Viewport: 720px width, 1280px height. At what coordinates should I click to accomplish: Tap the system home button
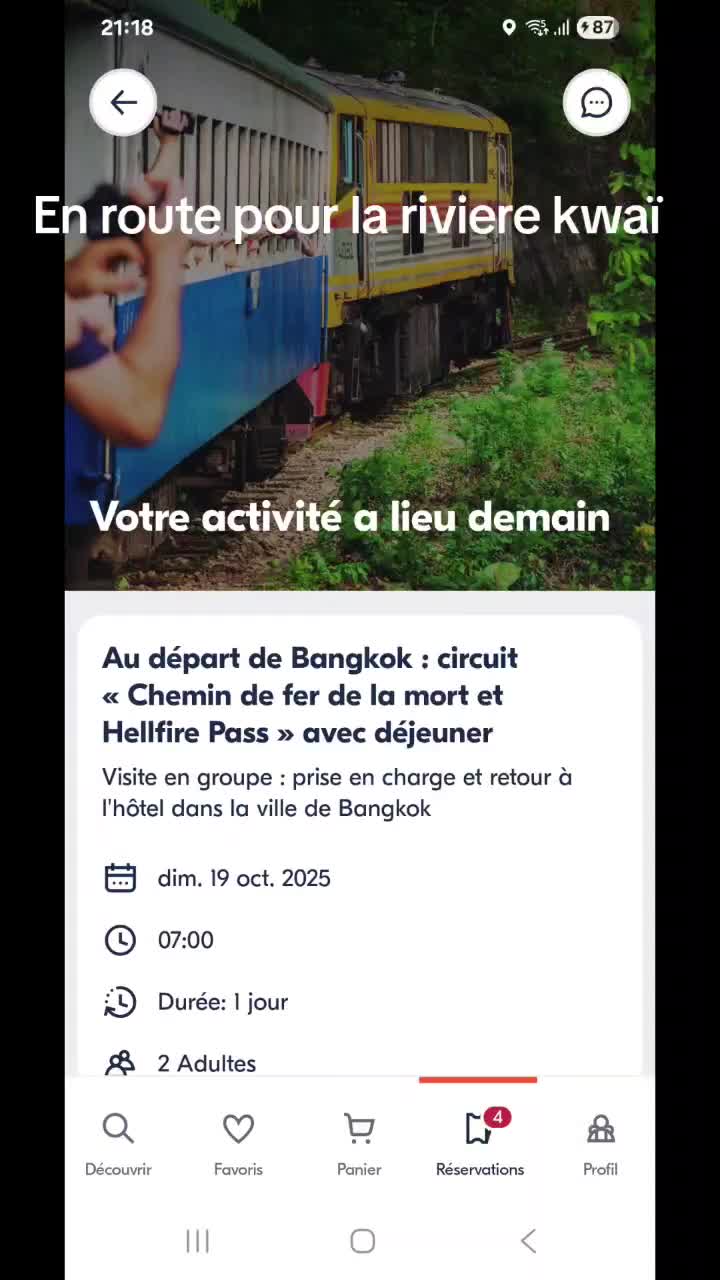tap(362, 1241)
